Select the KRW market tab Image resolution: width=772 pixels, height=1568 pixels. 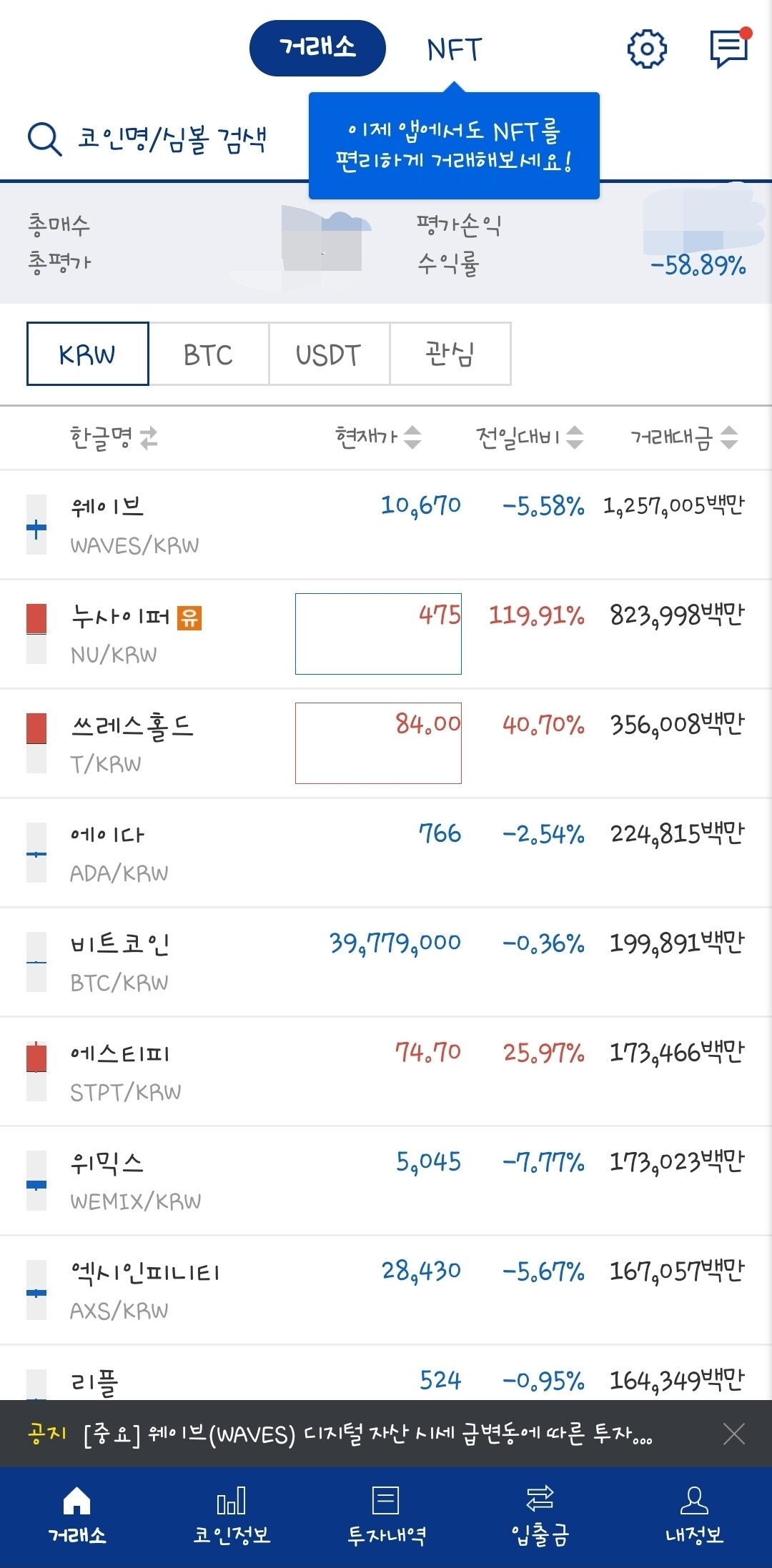86,354
